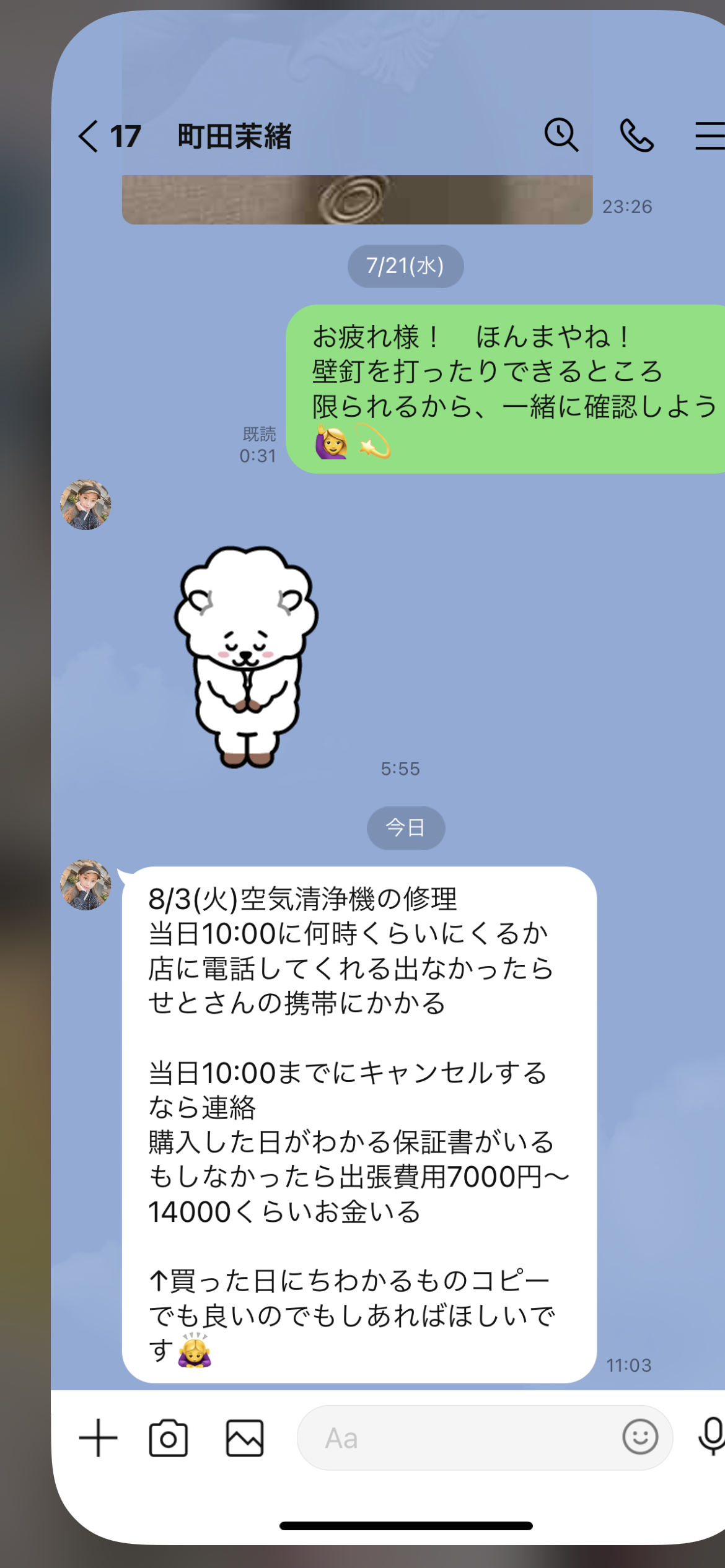
Task: Open the photo sent at 23:26
Action: click(357, 199)
